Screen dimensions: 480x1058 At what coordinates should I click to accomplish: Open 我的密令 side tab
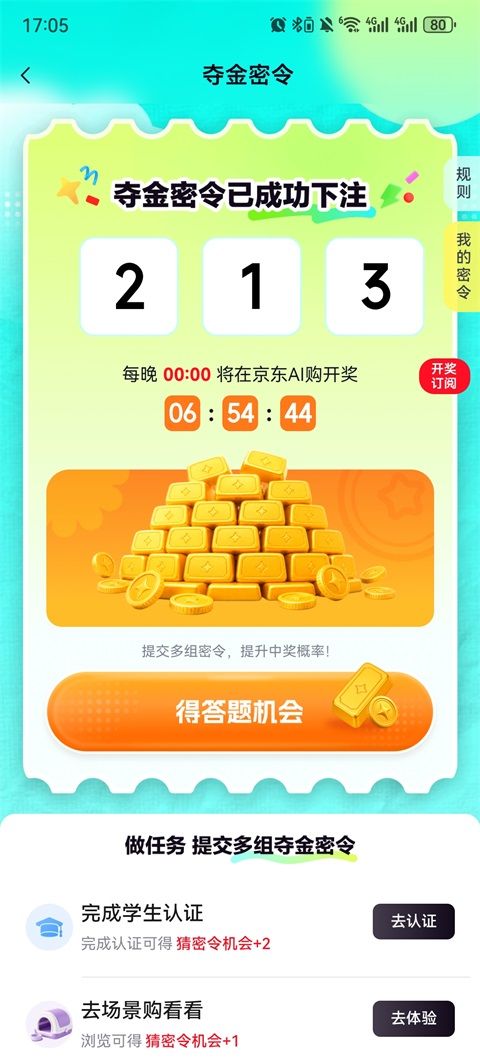(x=462, y=266)
